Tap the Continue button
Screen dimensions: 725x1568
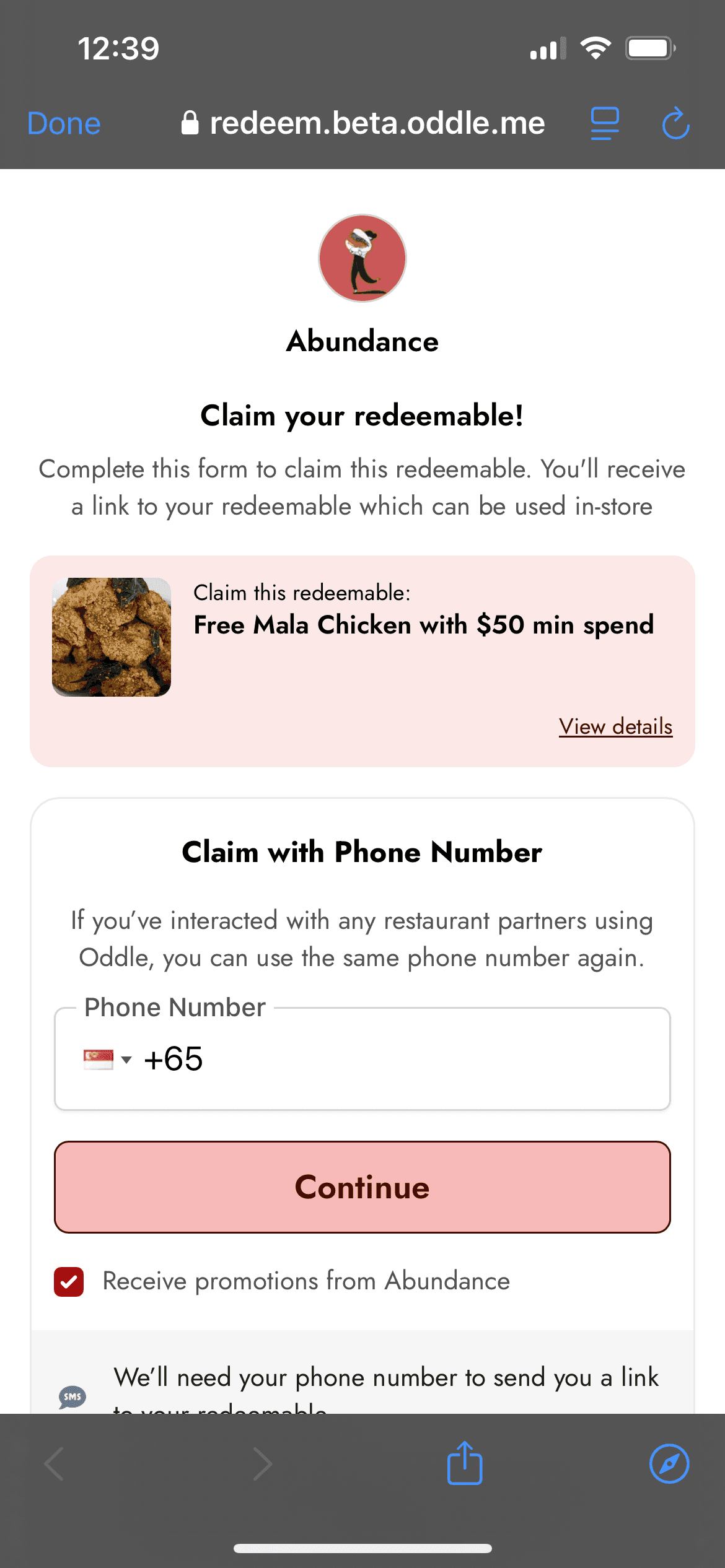(x=362, y=1187)
